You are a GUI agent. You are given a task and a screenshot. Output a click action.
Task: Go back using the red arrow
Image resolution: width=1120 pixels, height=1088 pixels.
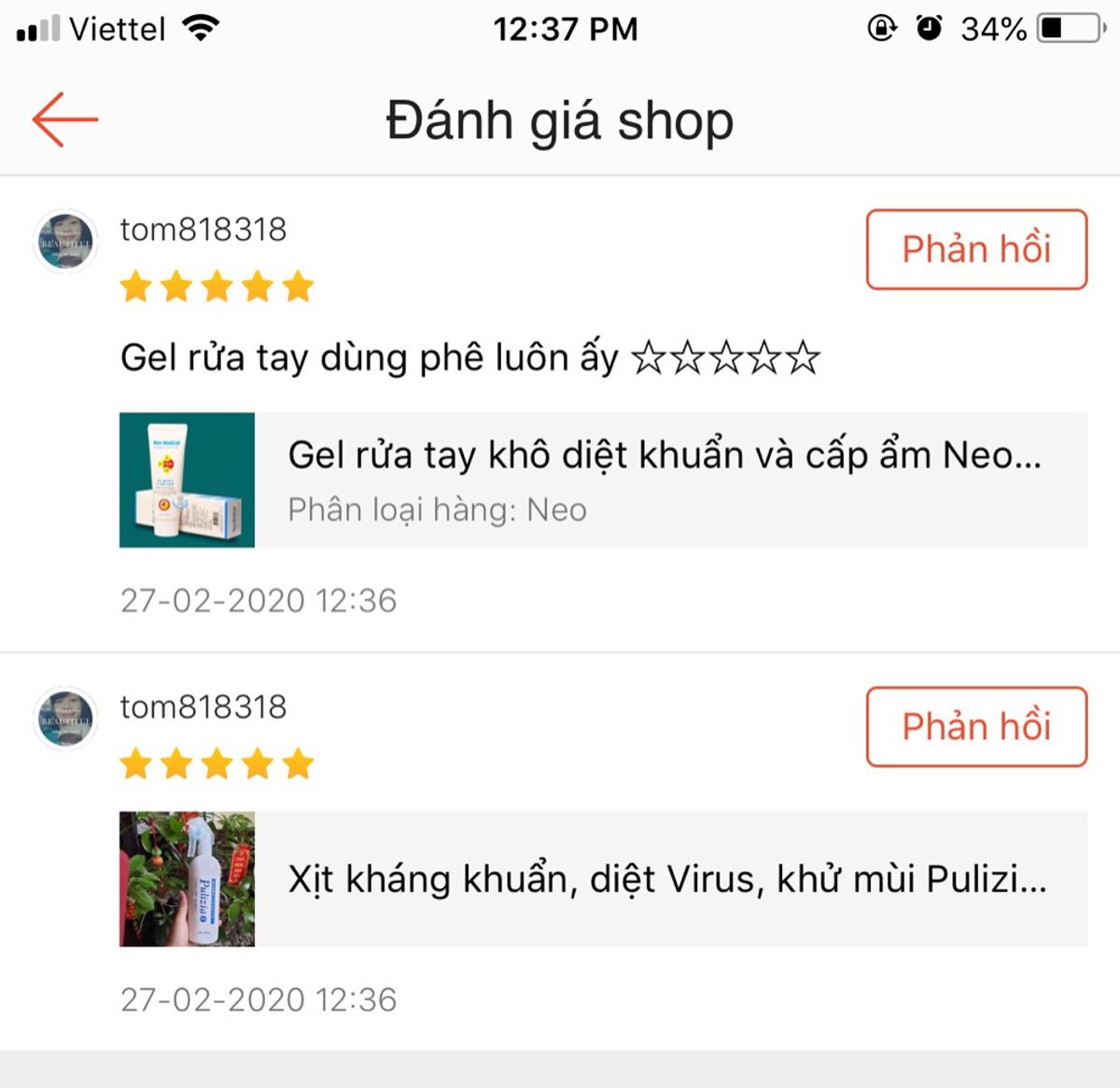64,119
